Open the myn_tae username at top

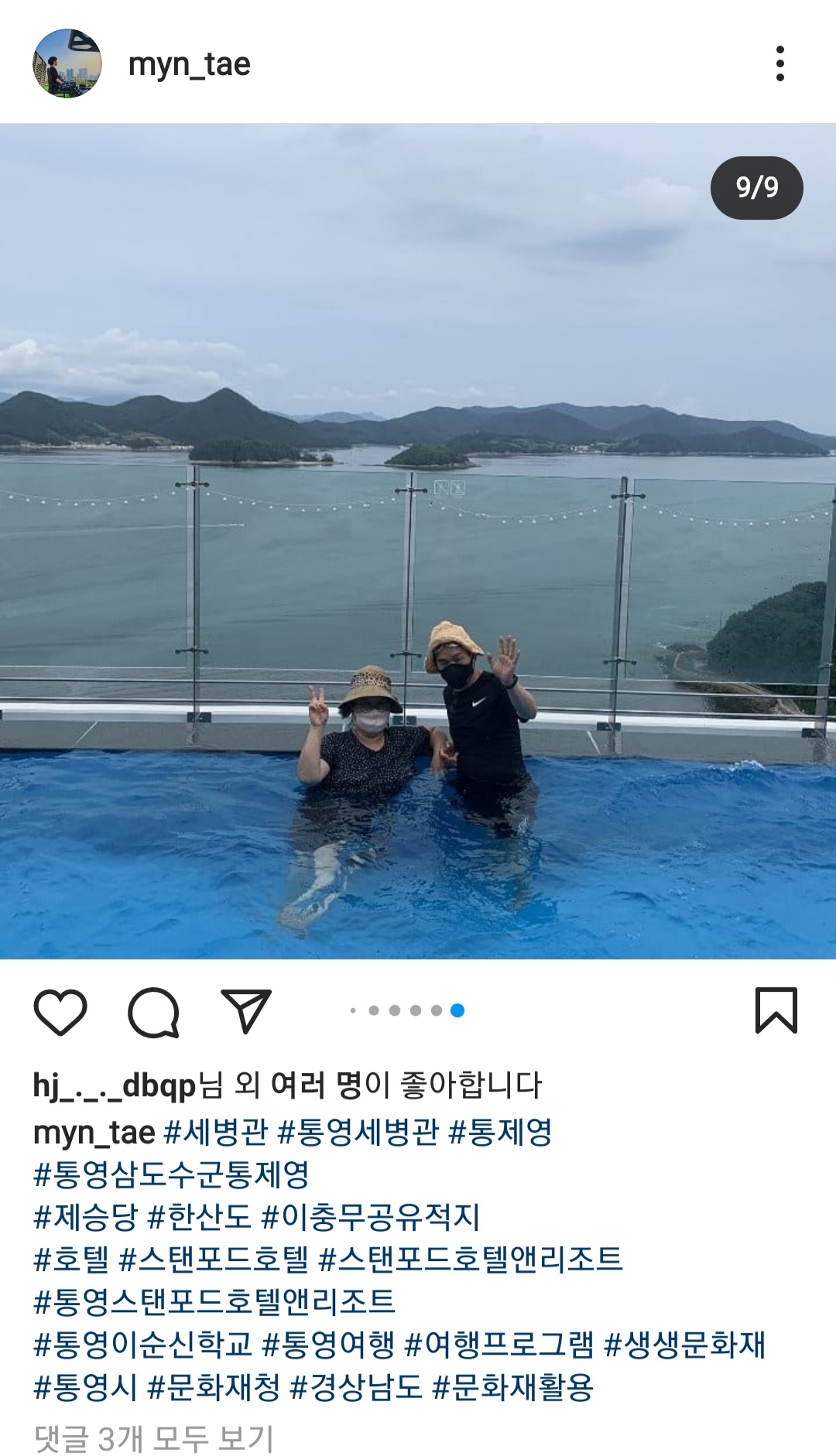point(189,64)
